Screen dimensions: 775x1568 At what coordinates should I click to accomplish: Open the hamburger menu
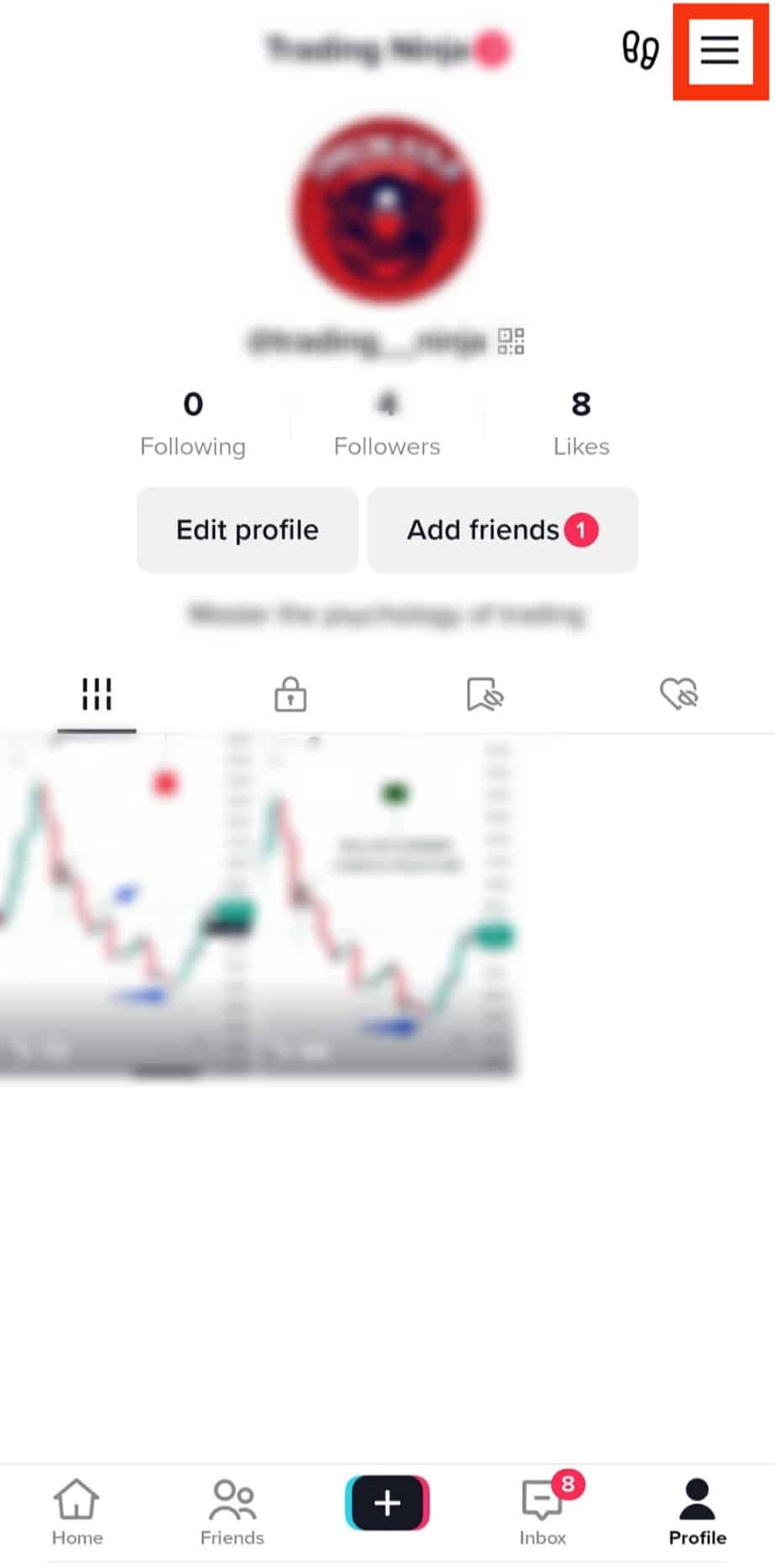click(x=719, y=50)
